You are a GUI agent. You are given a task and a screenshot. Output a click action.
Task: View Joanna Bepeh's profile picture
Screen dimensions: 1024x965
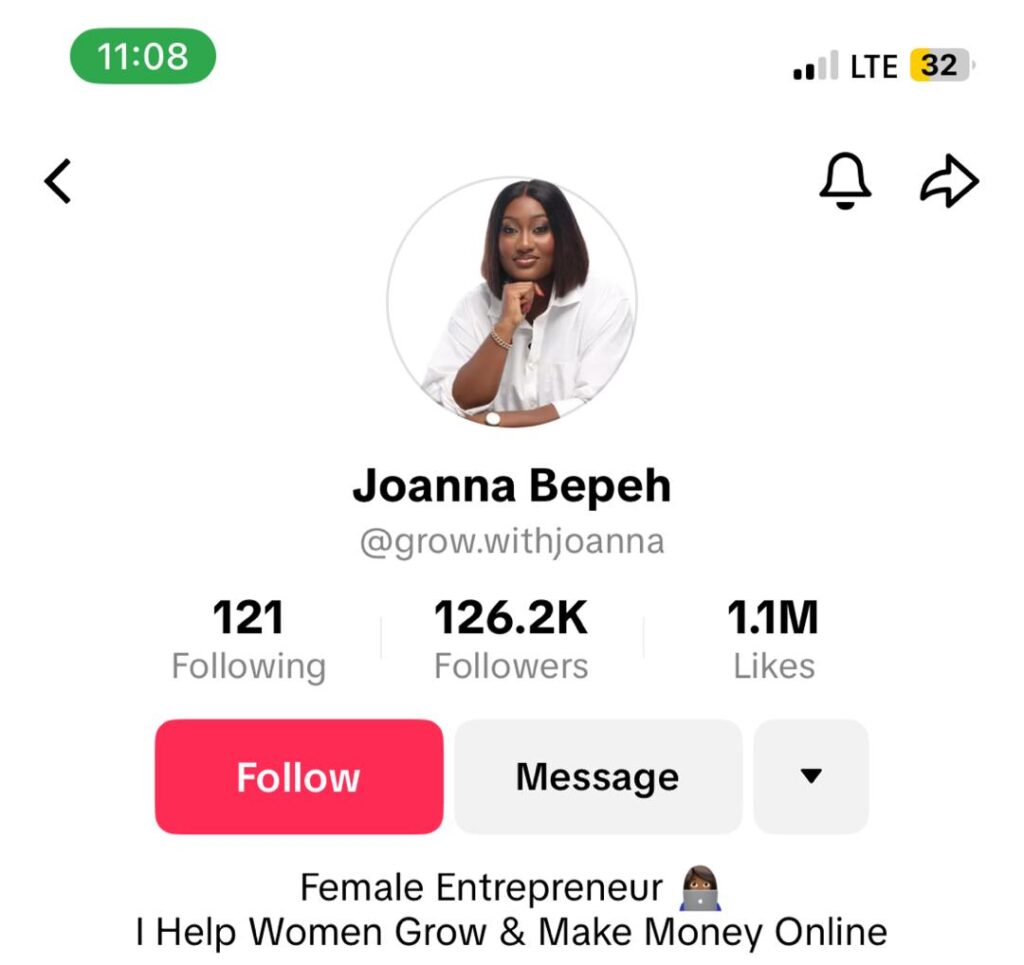512,302
